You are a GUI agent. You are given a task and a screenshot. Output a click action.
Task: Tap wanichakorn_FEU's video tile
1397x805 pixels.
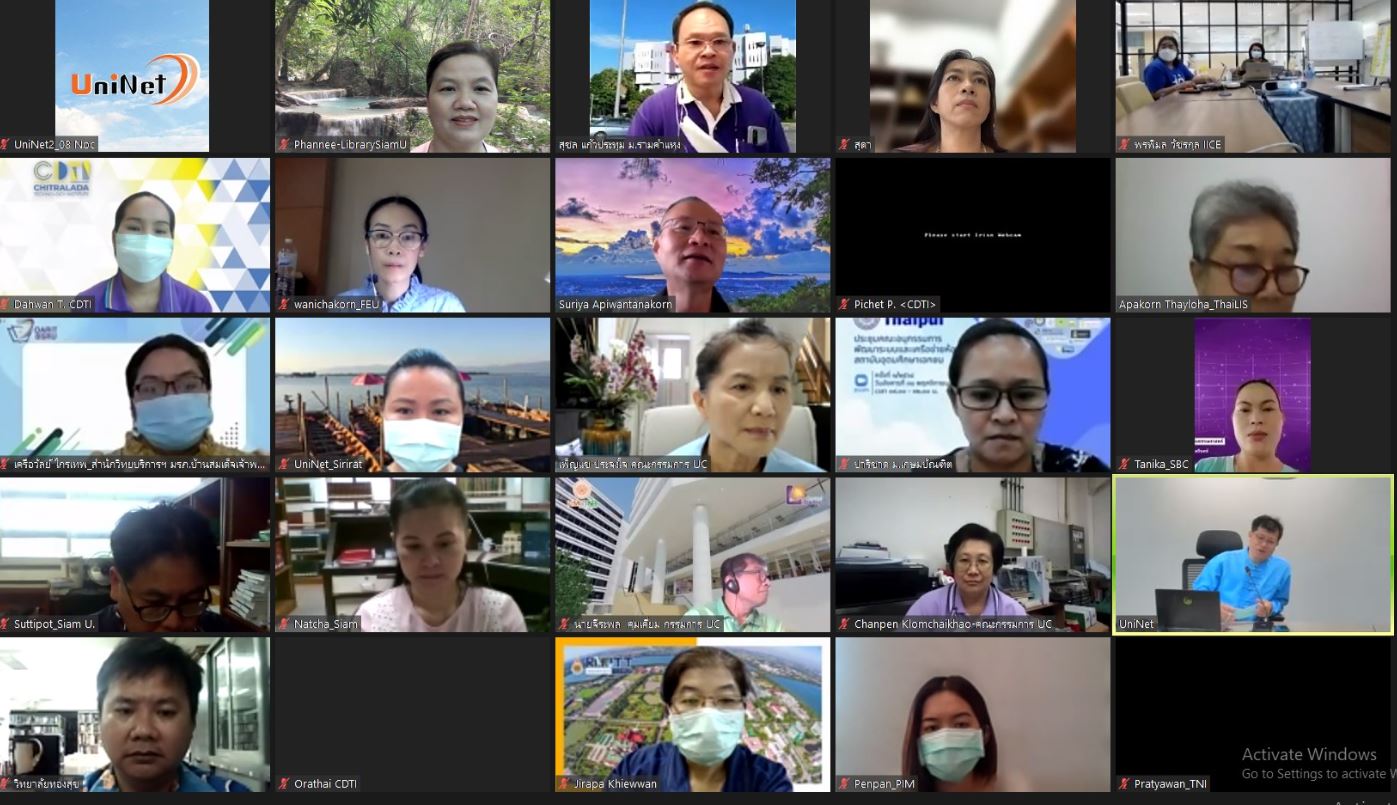412,235
